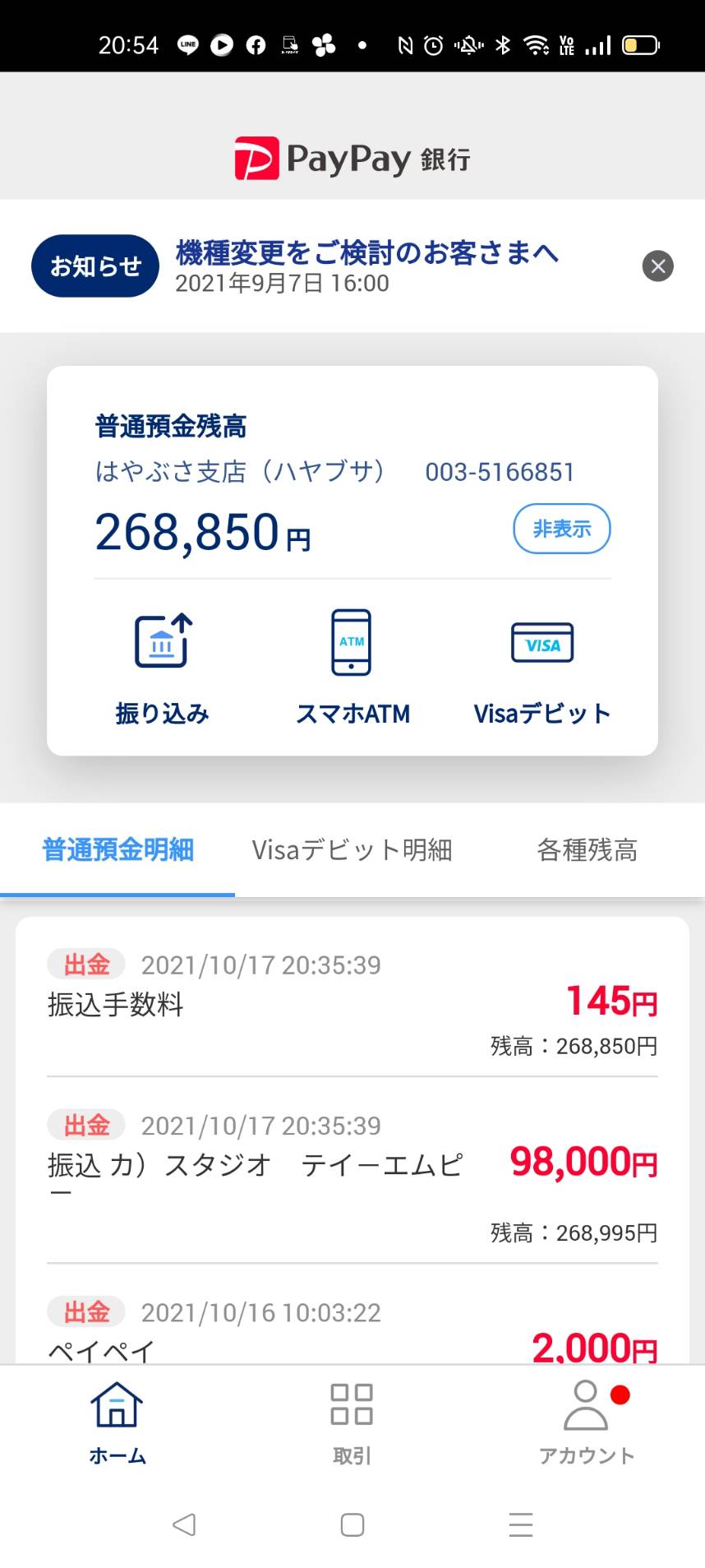Viewport: 705px width, 1568px height.
Task: Tap the system home button
Action: [352, 1524]
